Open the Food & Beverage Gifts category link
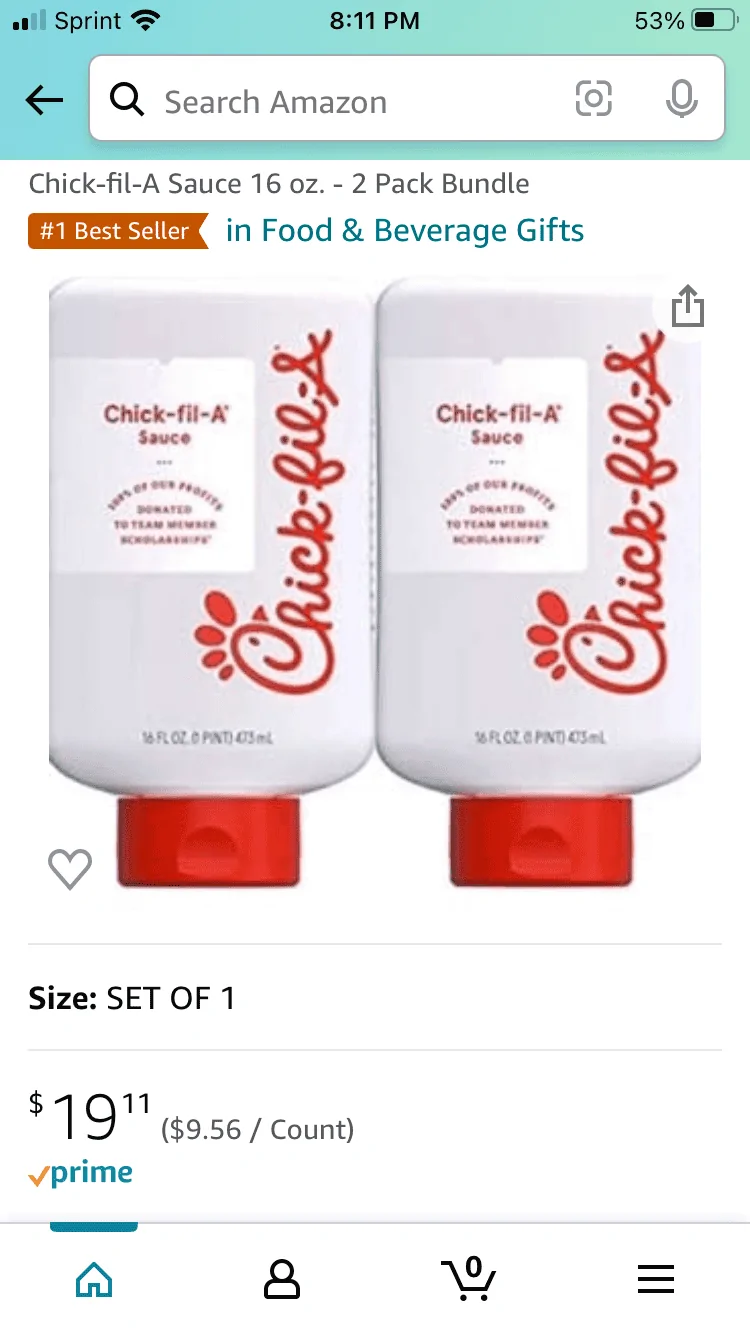Image resolution: width=750 pixels, height=1334 pixels. pyautogui.click(x=404, y=231)
